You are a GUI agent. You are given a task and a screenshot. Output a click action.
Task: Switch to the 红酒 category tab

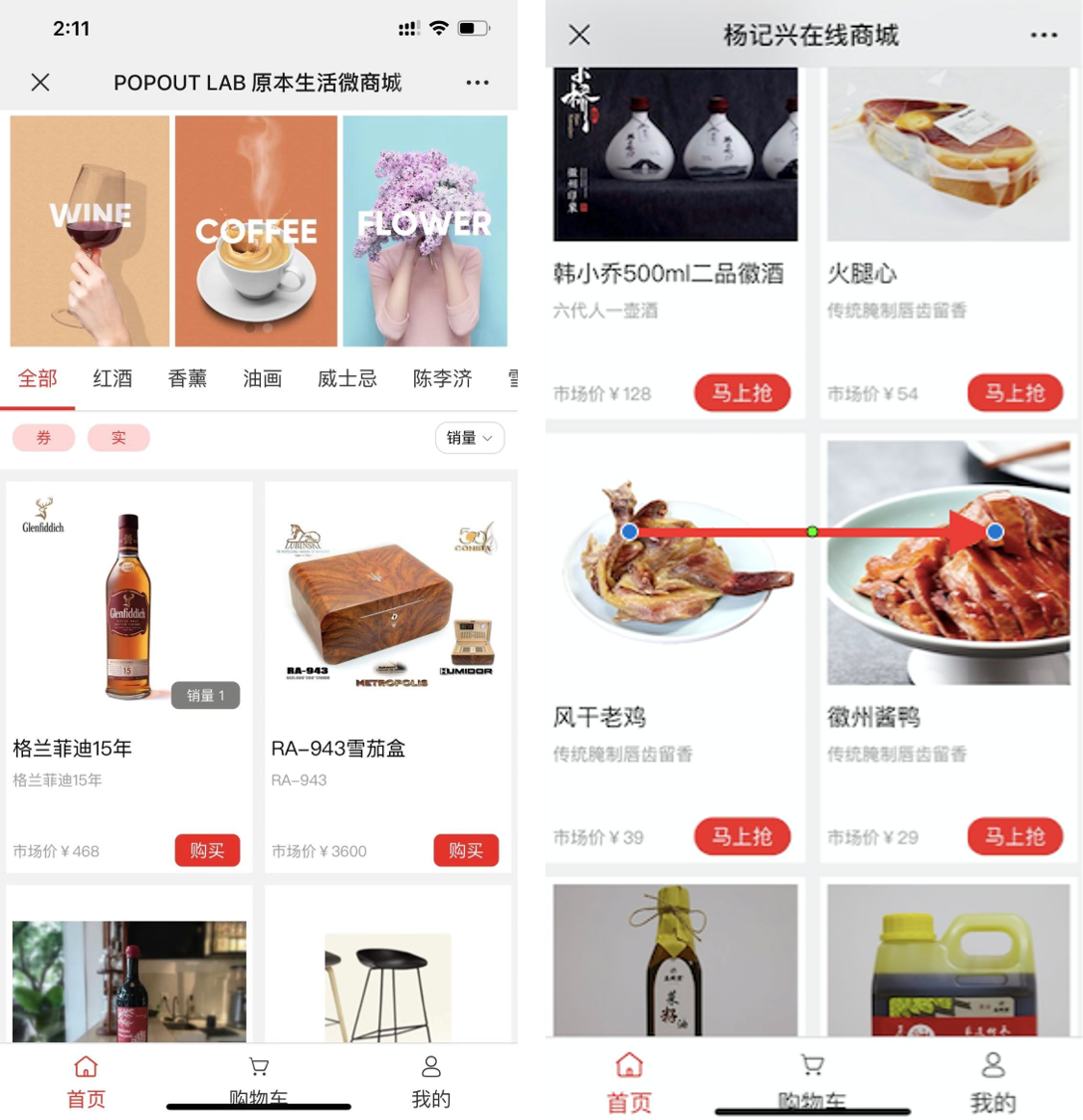pyautogui.click(x=112, y=378)
